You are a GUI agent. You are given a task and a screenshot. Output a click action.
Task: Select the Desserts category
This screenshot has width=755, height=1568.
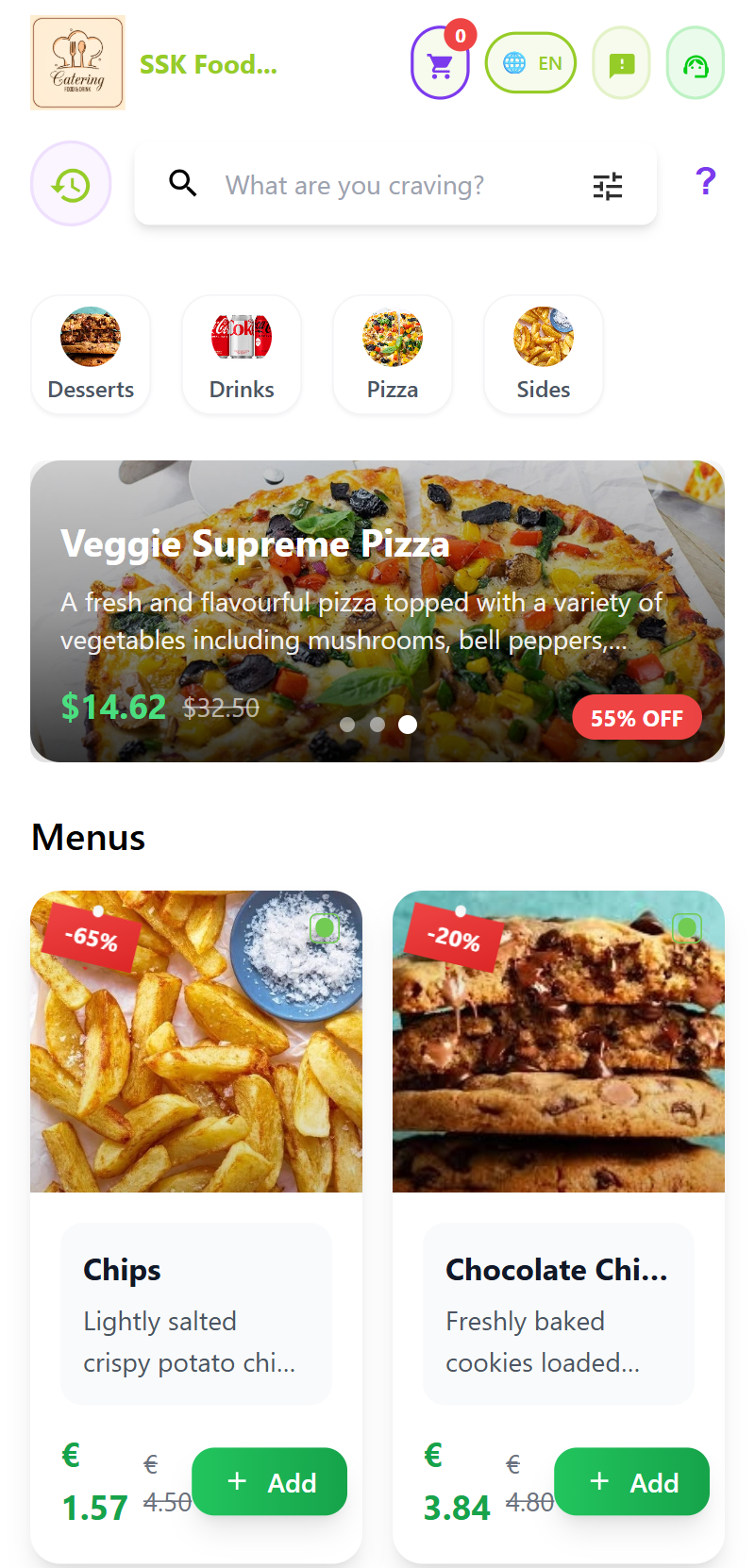coord(91,355)
